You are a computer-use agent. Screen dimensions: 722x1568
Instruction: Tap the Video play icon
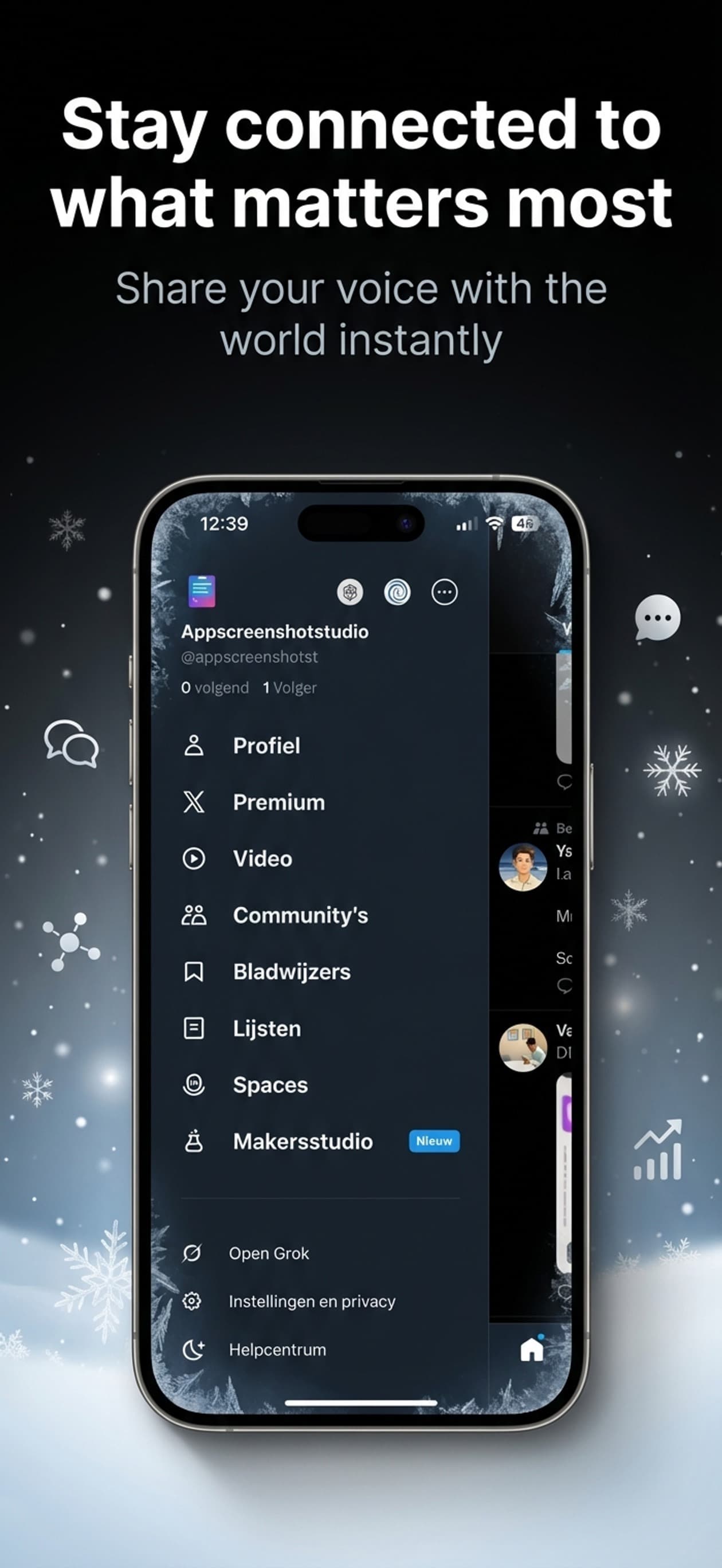coord(194,859)
